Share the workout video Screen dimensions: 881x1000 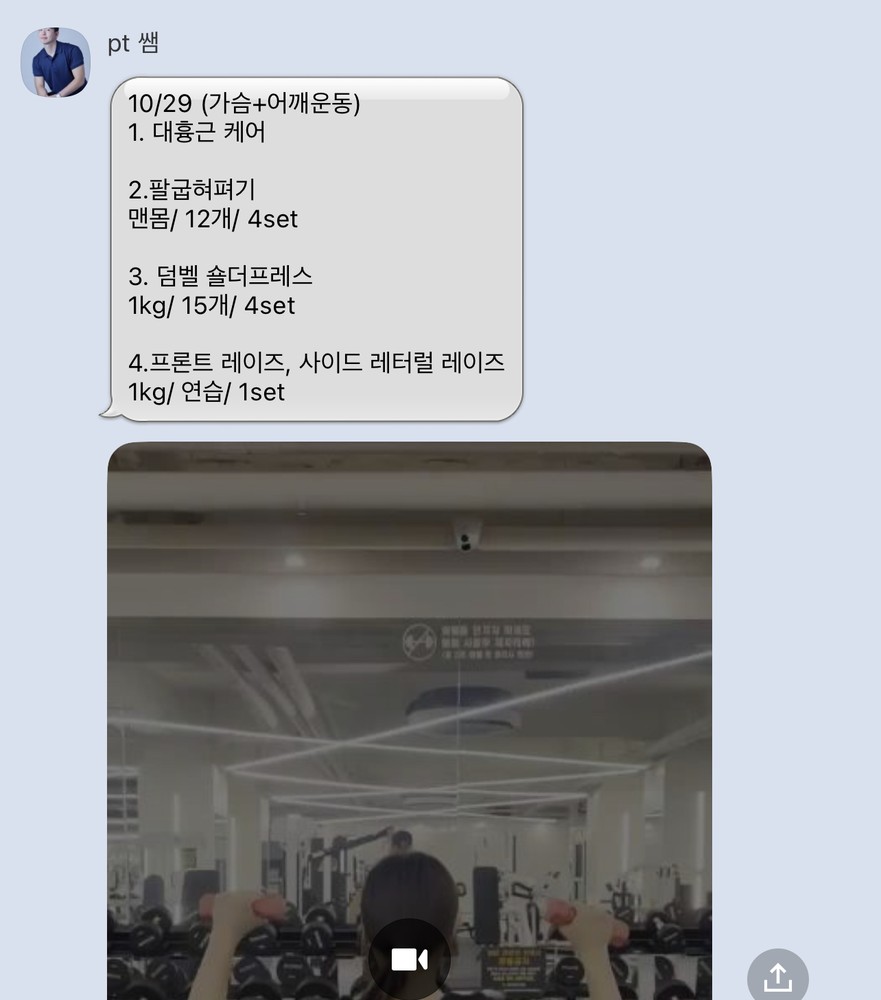pos(777,977)
